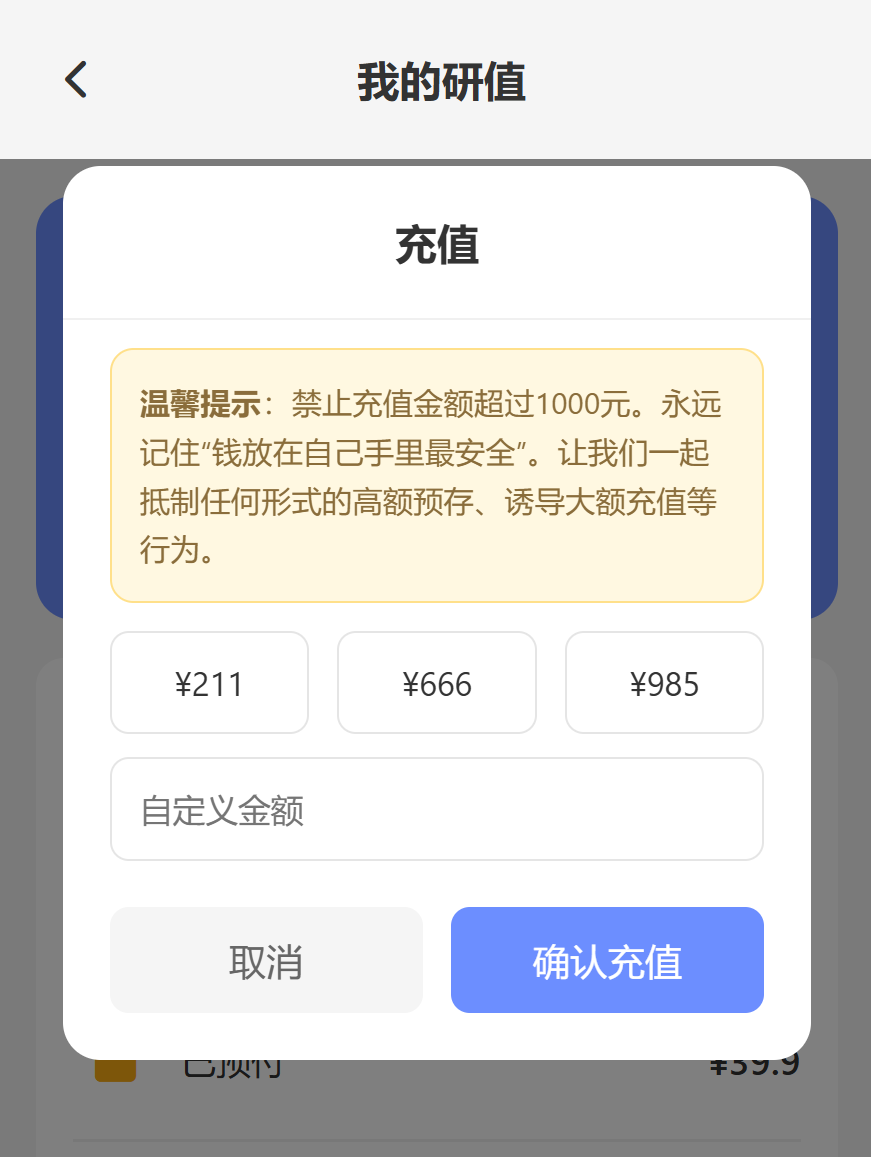The width and height of the screenshot is (871, 1157).
Task: Click the 自定义金额 input field
Action: tap(437, 809)
